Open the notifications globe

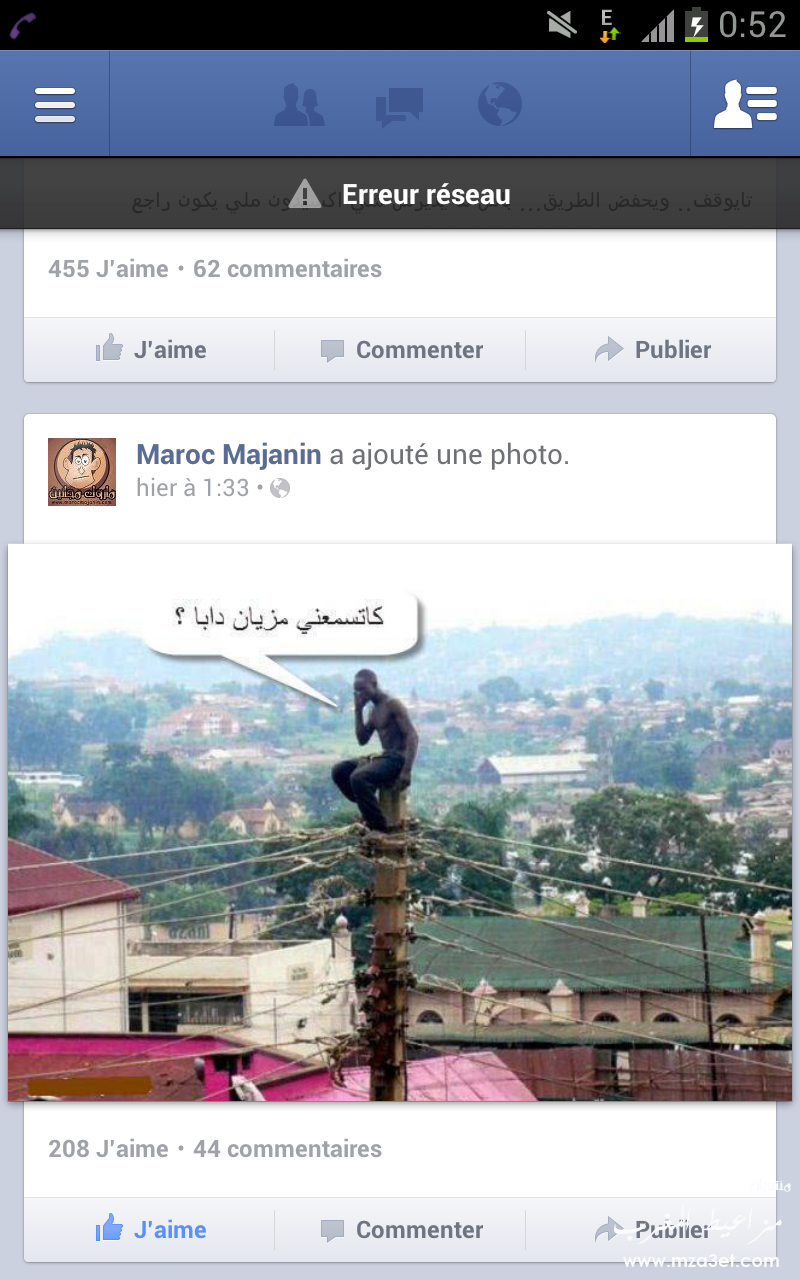tap(500, 104)
